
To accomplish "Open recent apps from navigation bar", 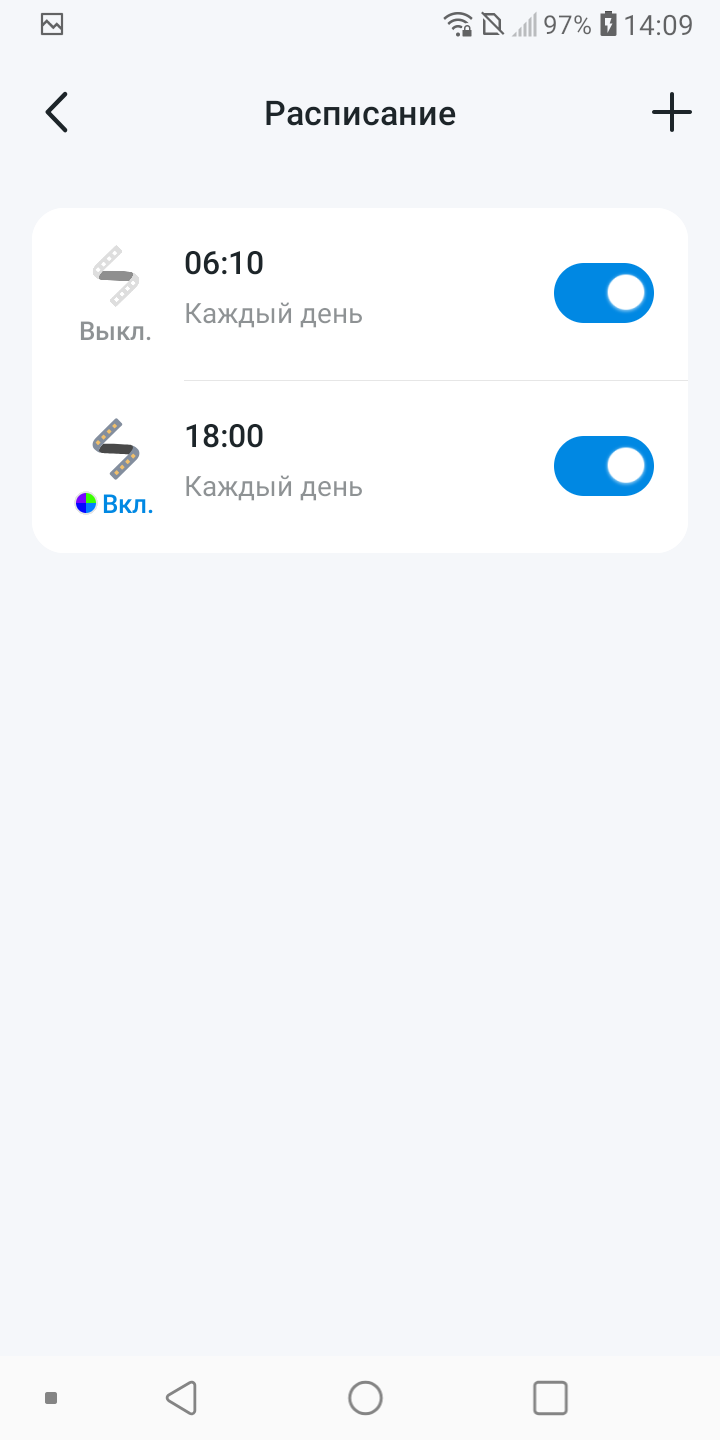I will pyautogui.click(x=550, y=1397).
